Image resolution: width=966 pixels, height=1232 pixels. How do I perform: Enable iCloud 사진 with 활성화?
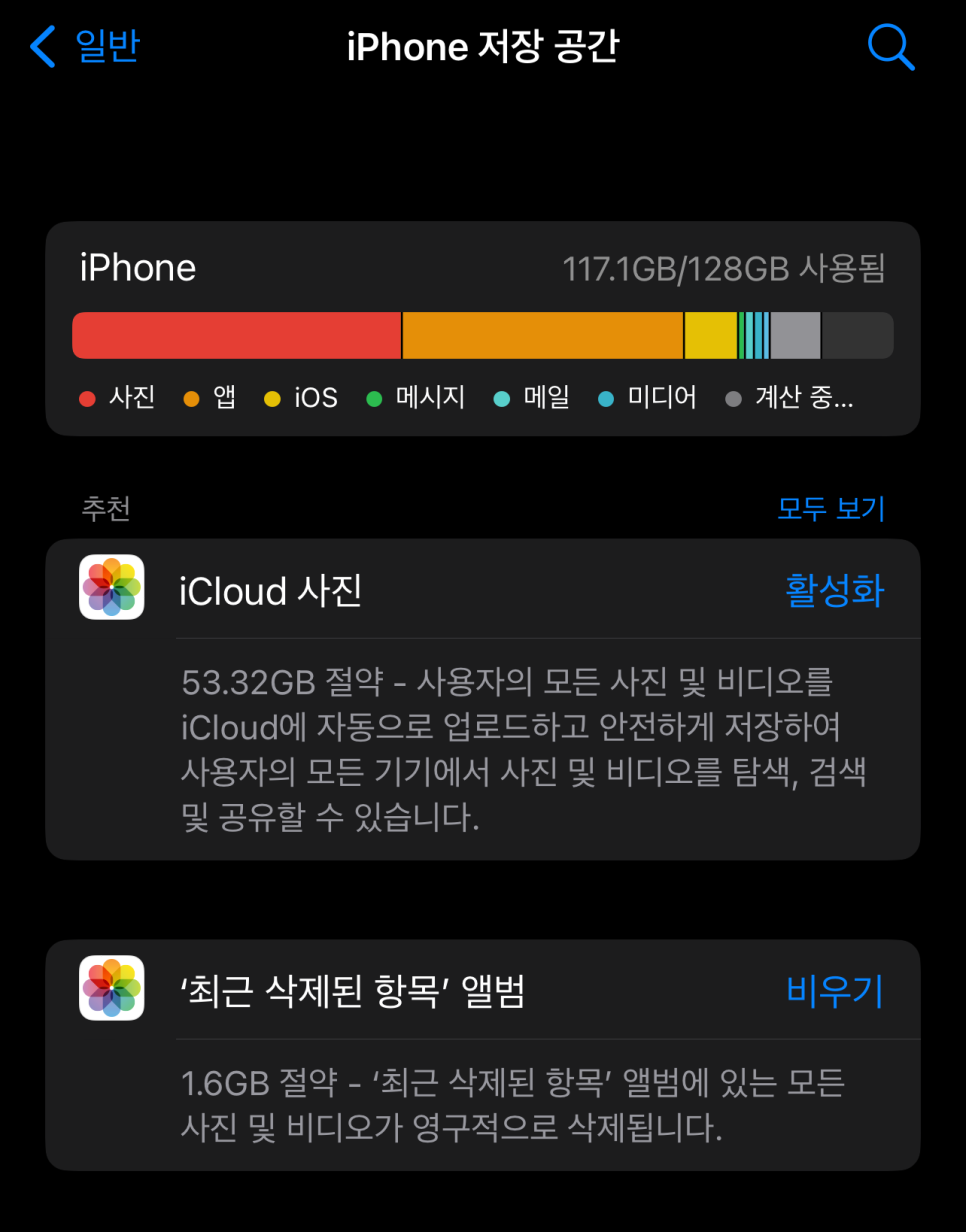[x=835, y=591]
